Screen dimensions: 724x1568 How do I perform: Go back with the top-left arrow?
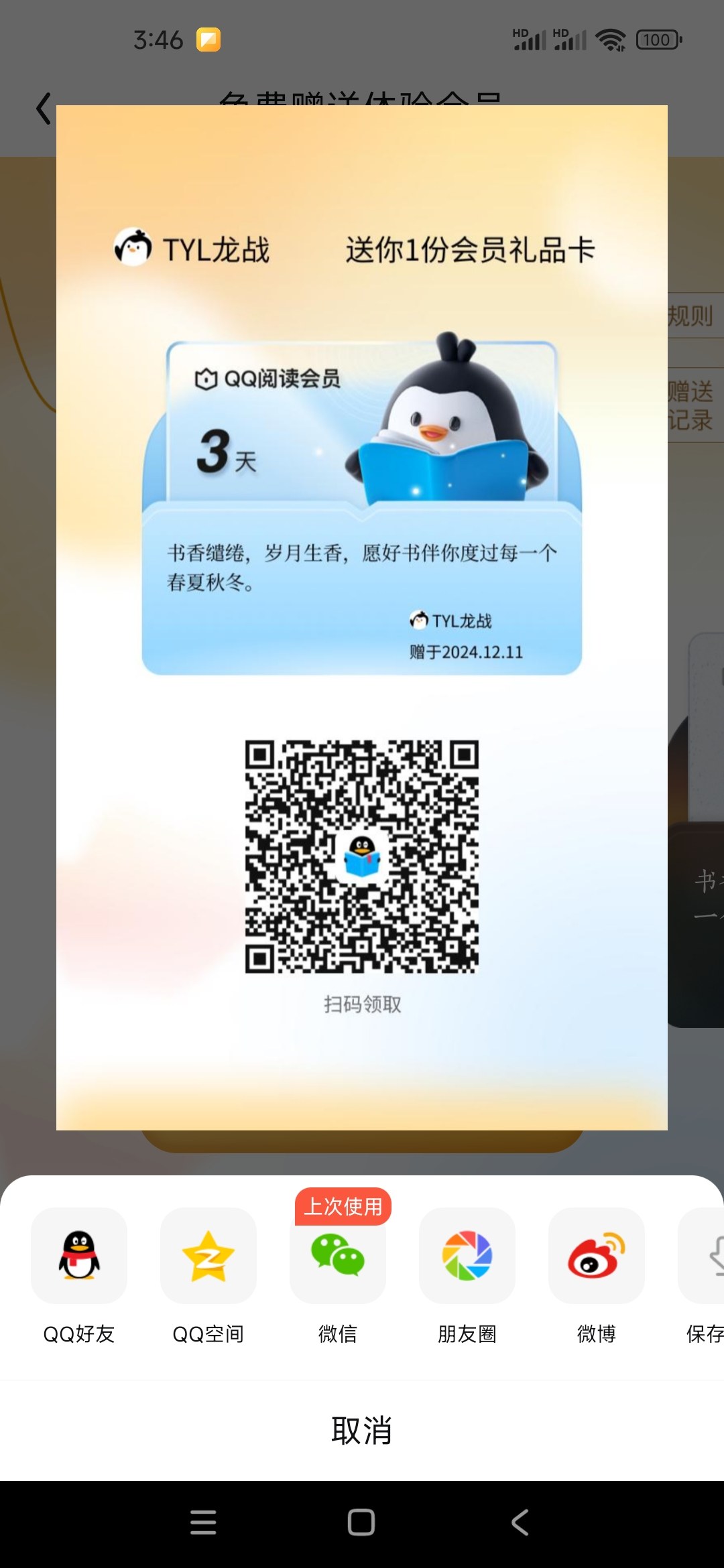[44, 109]
